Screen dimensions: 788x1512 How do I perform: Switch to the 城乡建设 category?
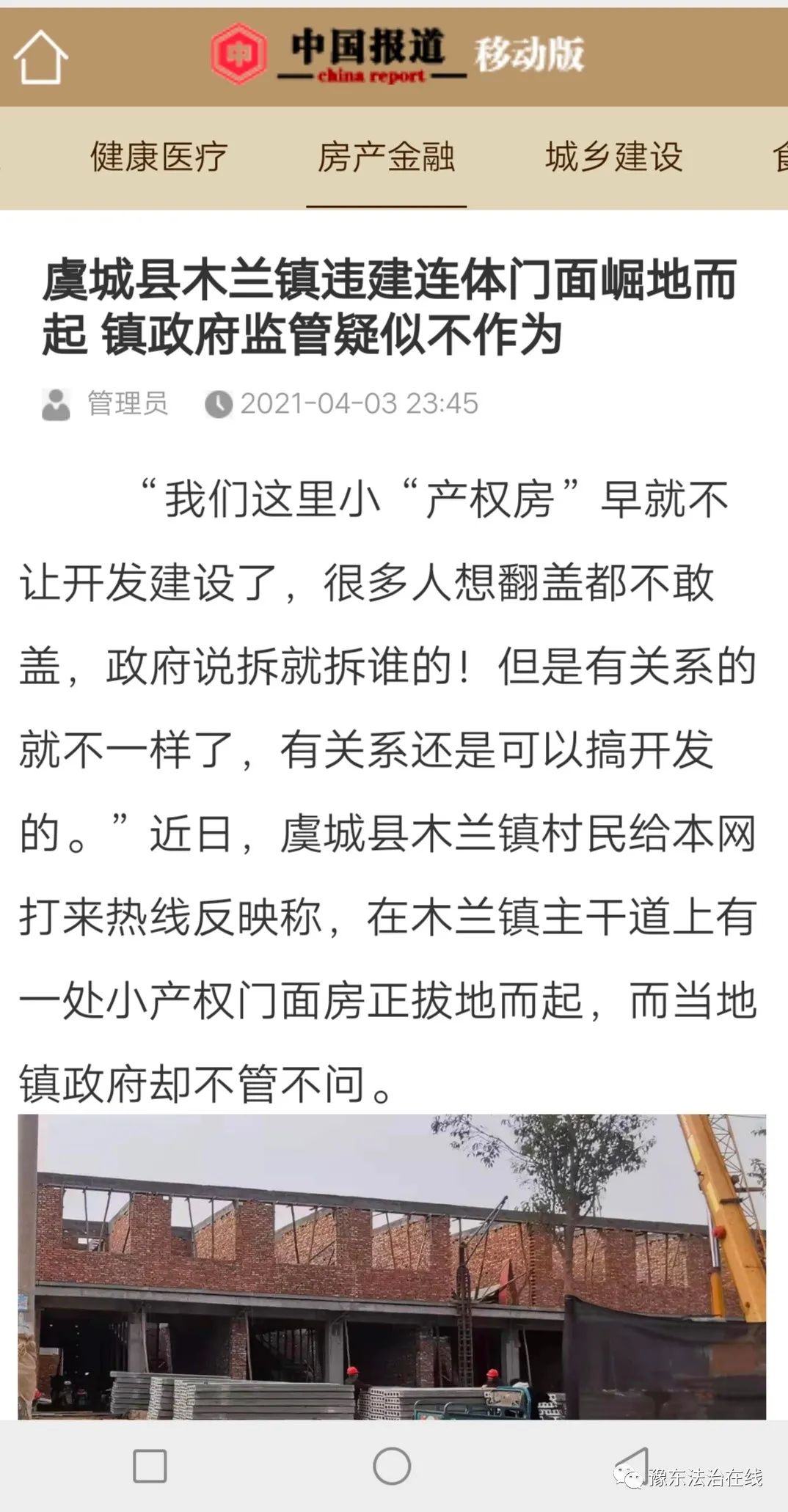613,157
